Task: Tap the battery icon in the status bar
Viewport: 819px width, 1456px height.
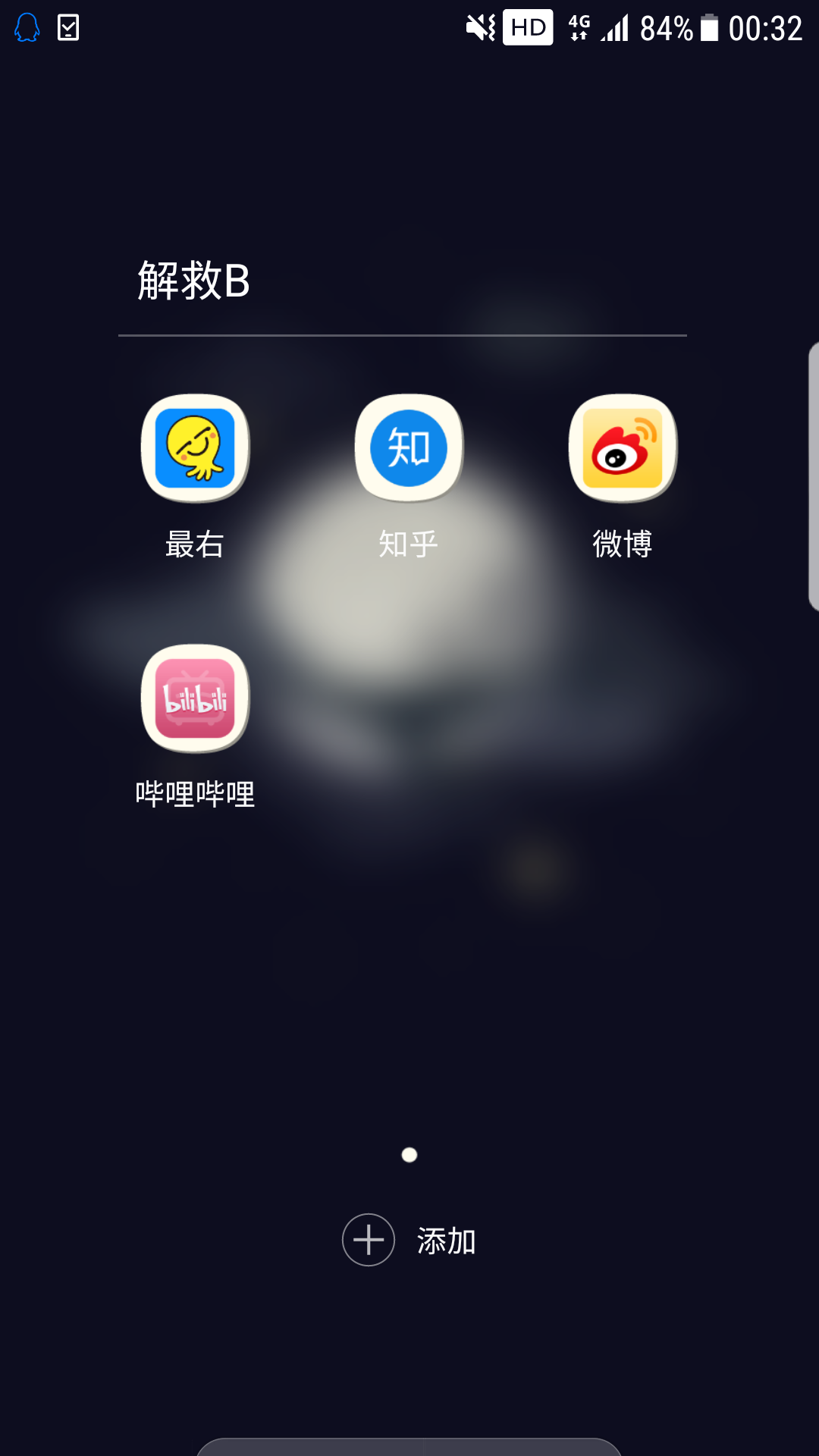Action: [x=709, y=27]
